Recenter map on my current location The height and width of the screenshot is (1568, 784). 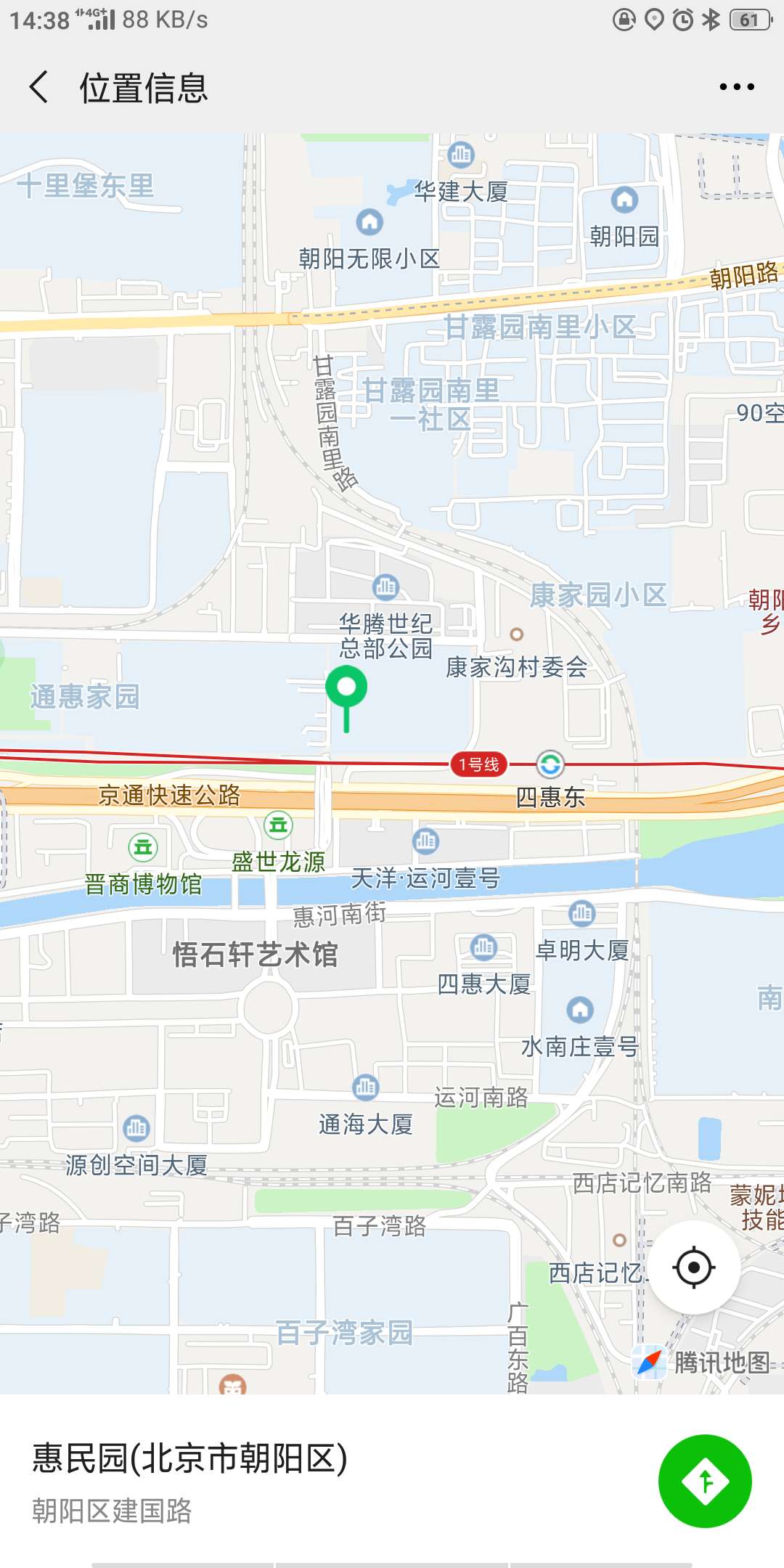tap(694, 1267)
